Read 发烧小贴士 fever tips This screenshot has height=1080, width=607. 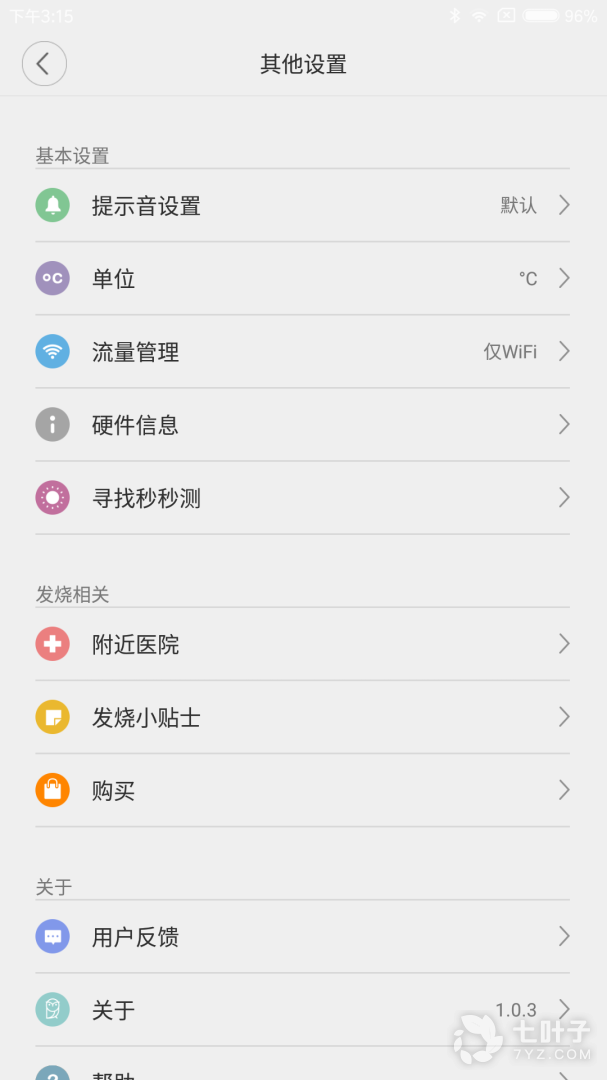click(x=300, y=718)
